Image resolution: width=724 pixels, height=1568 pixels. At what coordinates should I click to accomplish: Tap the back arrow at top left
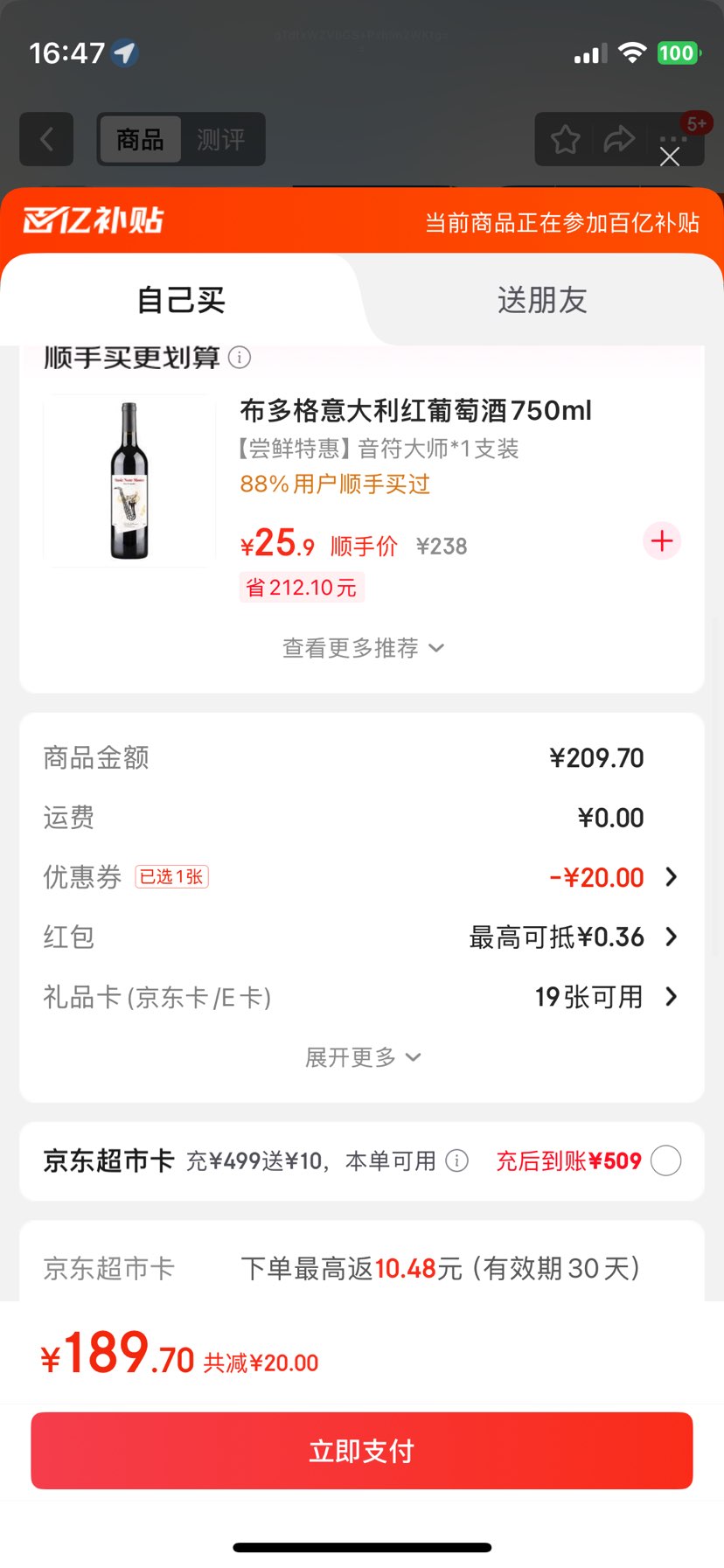(x=45, y=139)
